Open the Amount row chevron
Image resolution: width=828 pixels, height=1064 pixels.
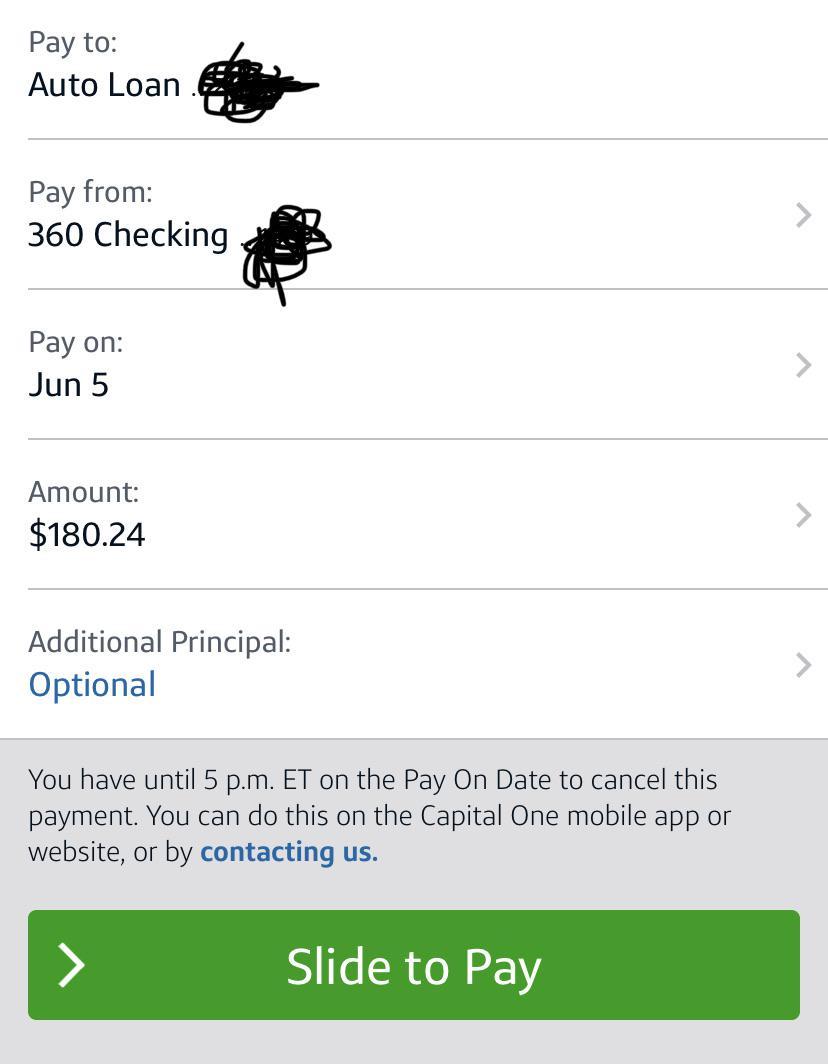(x=804, y=514)
